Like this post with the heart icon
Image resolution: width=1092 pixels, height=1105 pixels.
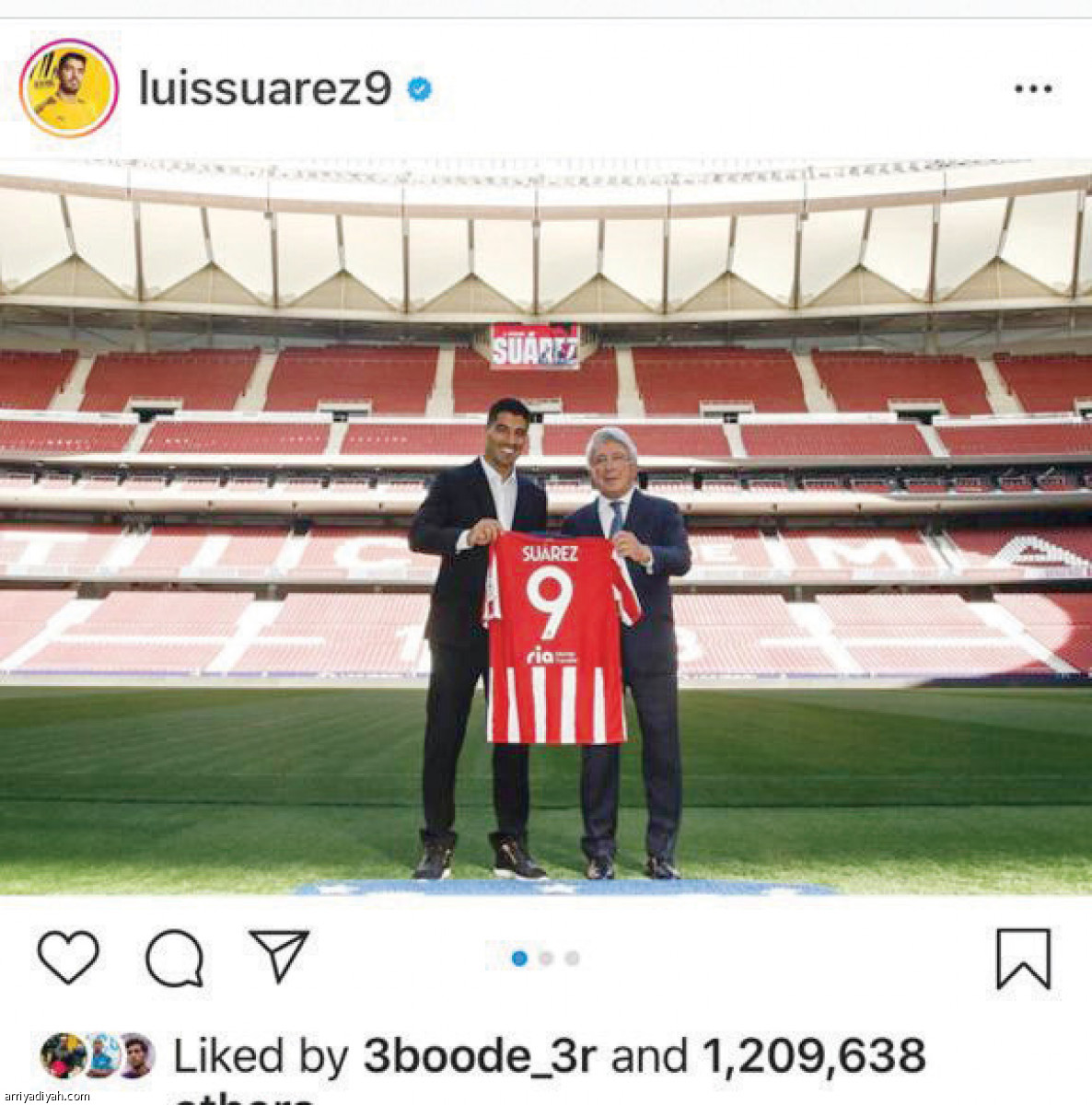tap(68, 957)
